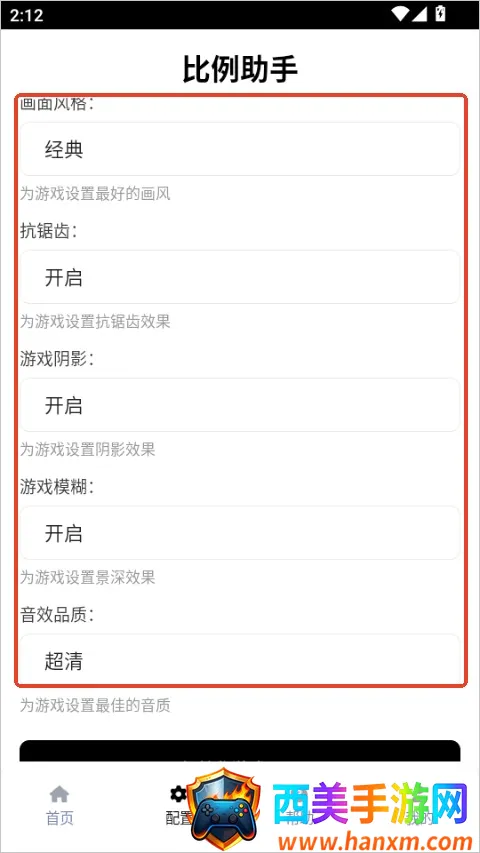This screenshot has width=480, height=853.
Task: Select the 游戏模糊 option field
Action: (240, 533)
